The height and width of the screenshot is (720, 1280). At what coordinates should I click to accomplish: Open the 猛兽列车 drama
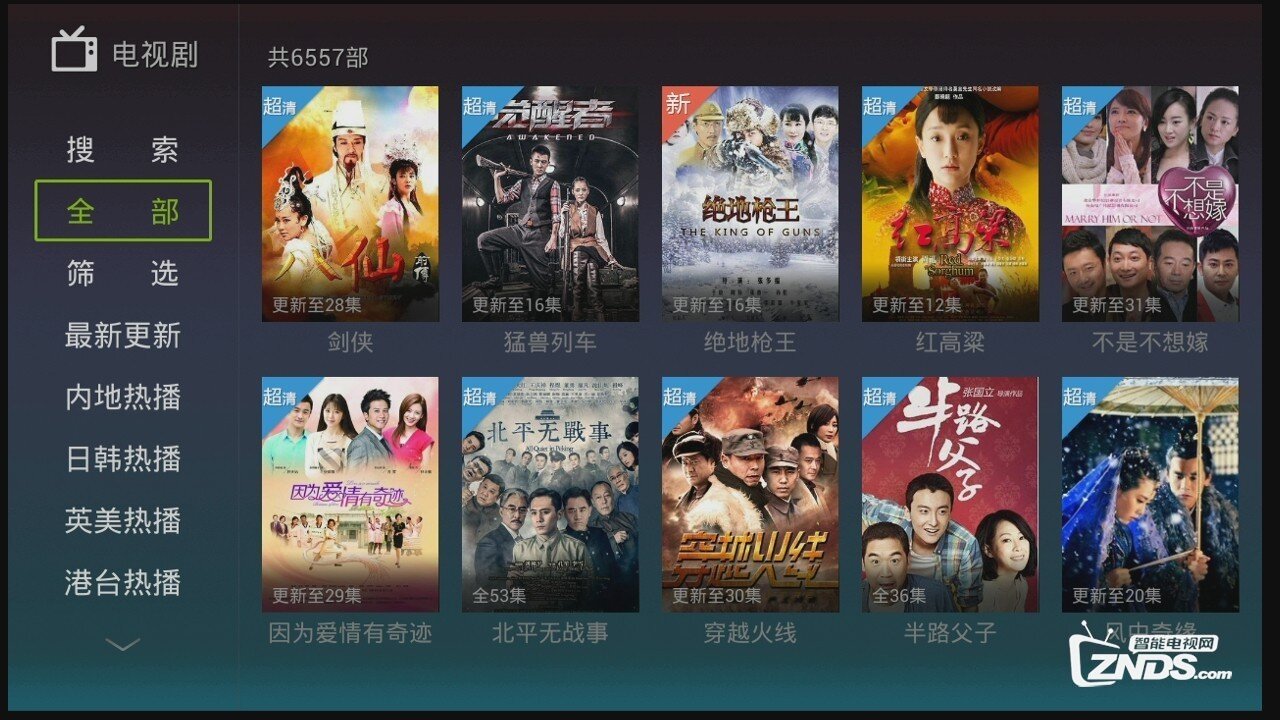click(x=550, y=204)
